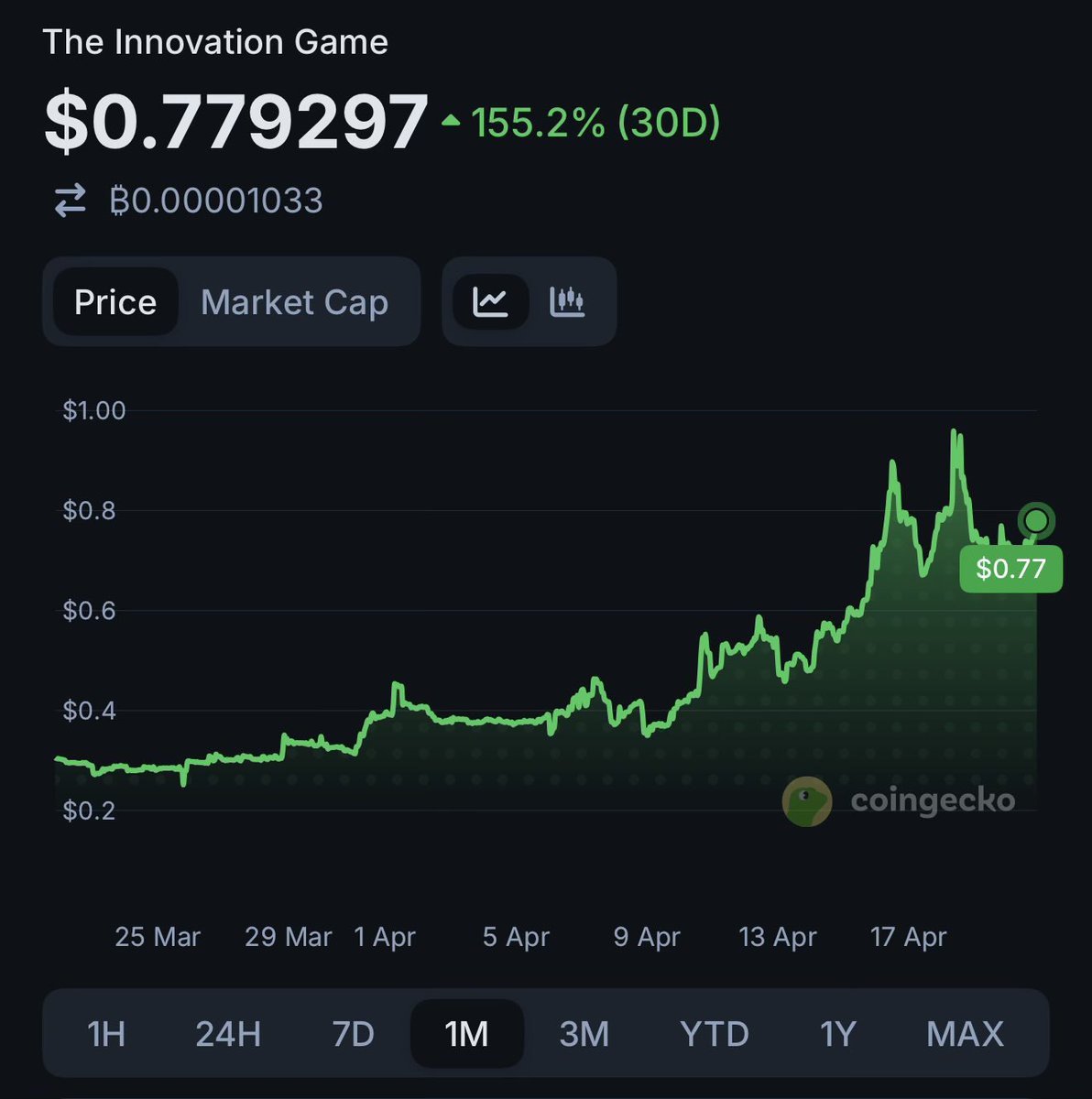Display the 1Y price history
1092x1099 pixels.
click(837, 1034)
